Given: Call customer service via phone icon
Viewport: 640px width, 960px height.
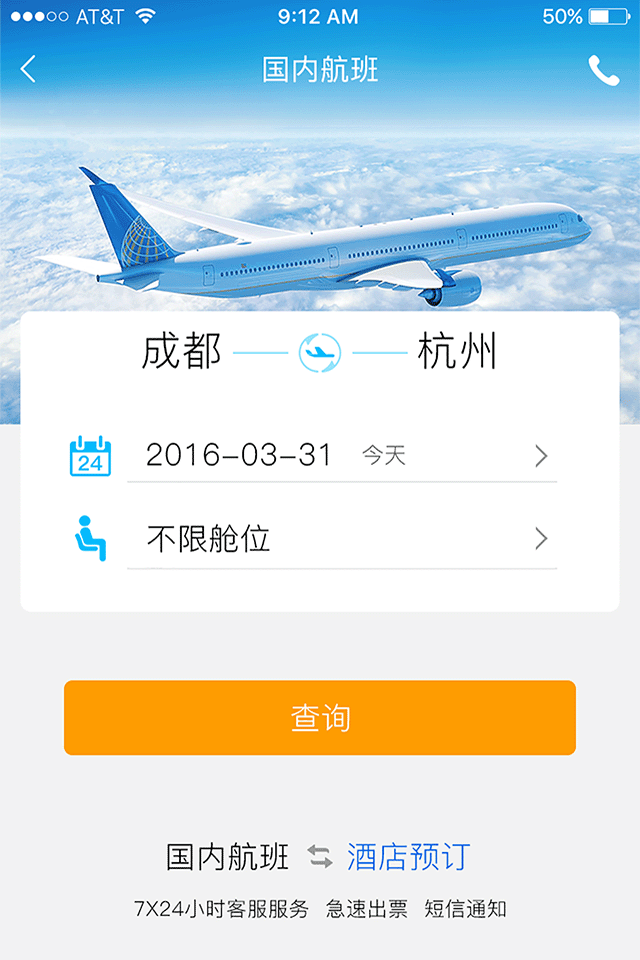Looking at the screenshot, I should (603, 70).
